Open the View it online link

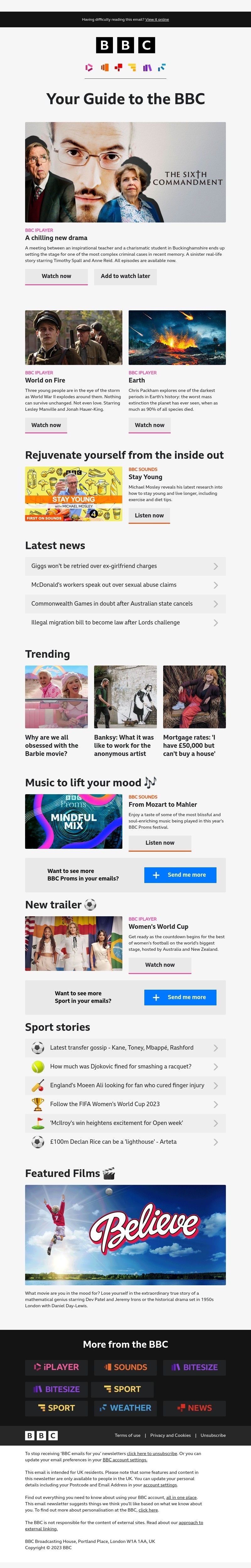(157, 19)
